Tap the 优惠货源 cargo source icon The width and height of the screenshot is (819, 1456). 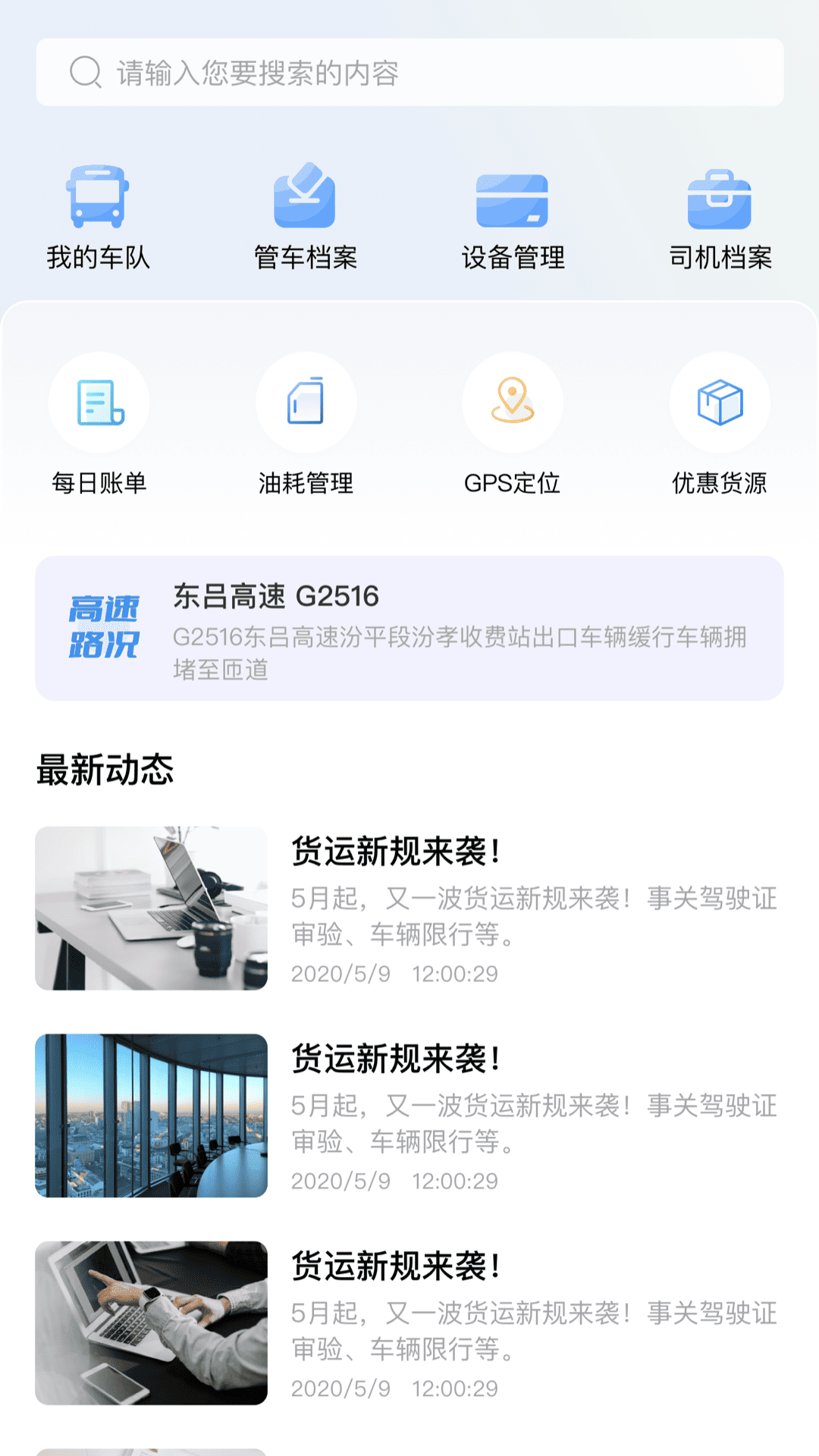coord(719,403)
